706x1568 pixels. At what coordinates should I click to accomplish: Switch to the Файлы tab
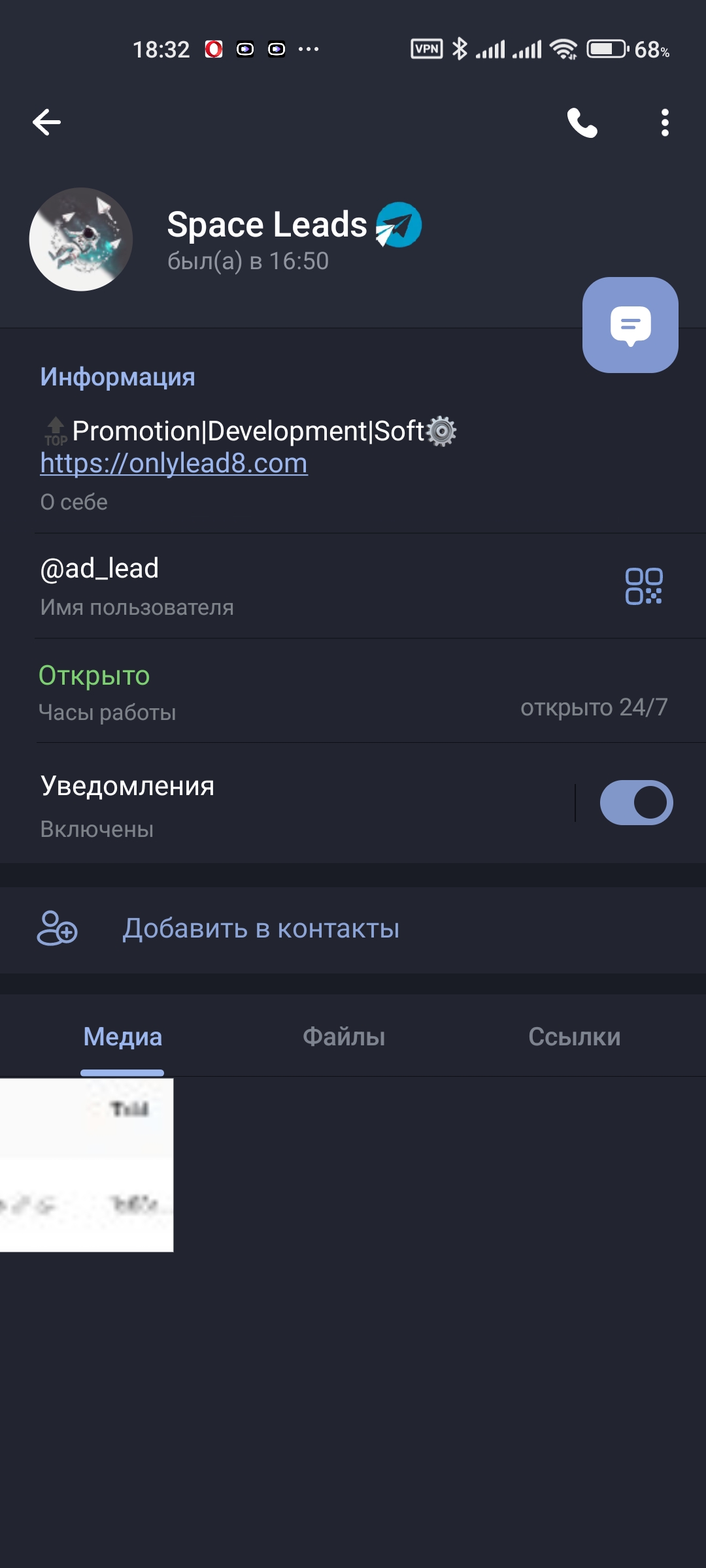344,1037
